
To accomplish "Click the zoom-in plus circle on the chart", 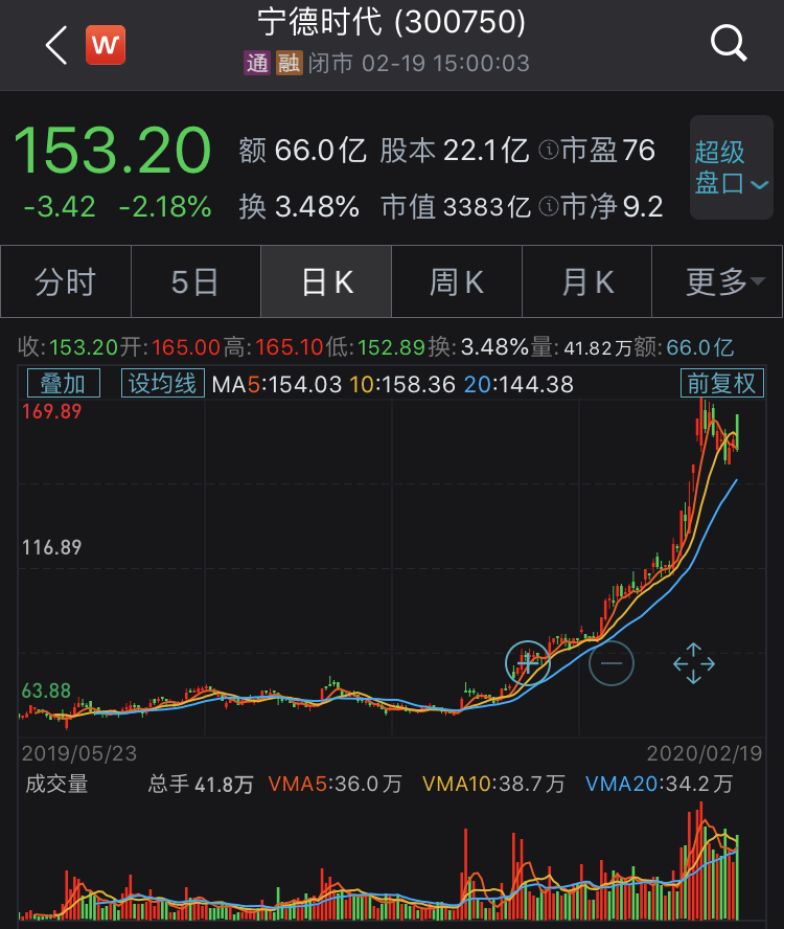I will [x=527, y=662].
